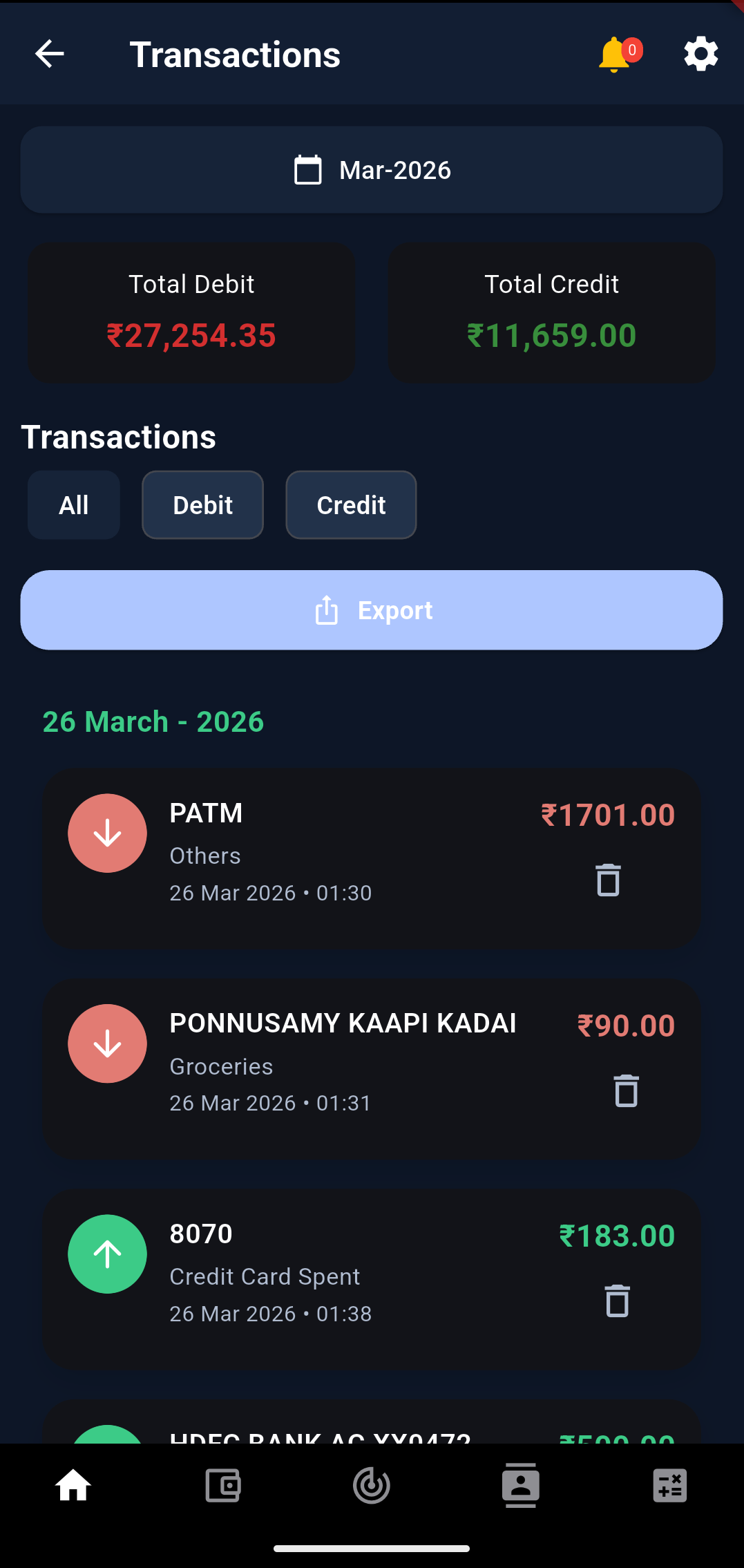Enable the Credit transactions filter

(x=350, y=504)
